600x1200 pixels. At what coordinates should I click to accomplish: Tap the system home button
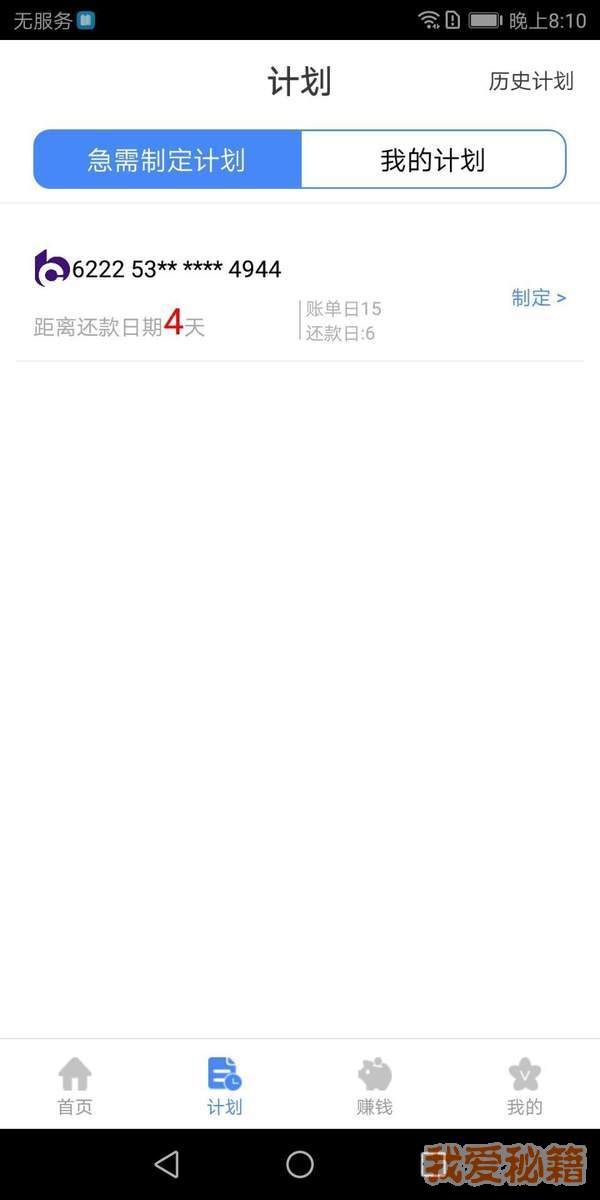300,1164
